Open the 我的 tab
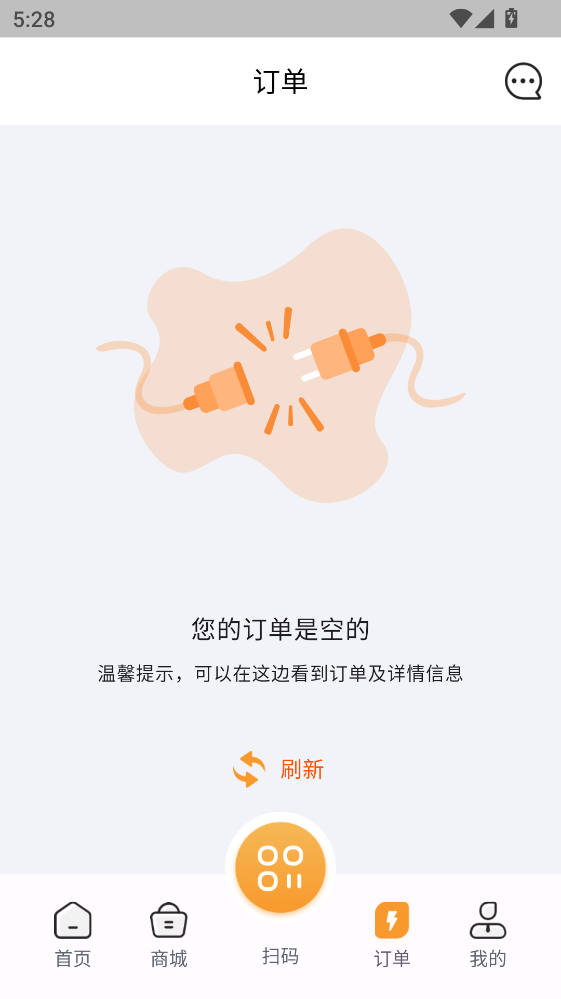561x999 pixels. coord(488,935)
